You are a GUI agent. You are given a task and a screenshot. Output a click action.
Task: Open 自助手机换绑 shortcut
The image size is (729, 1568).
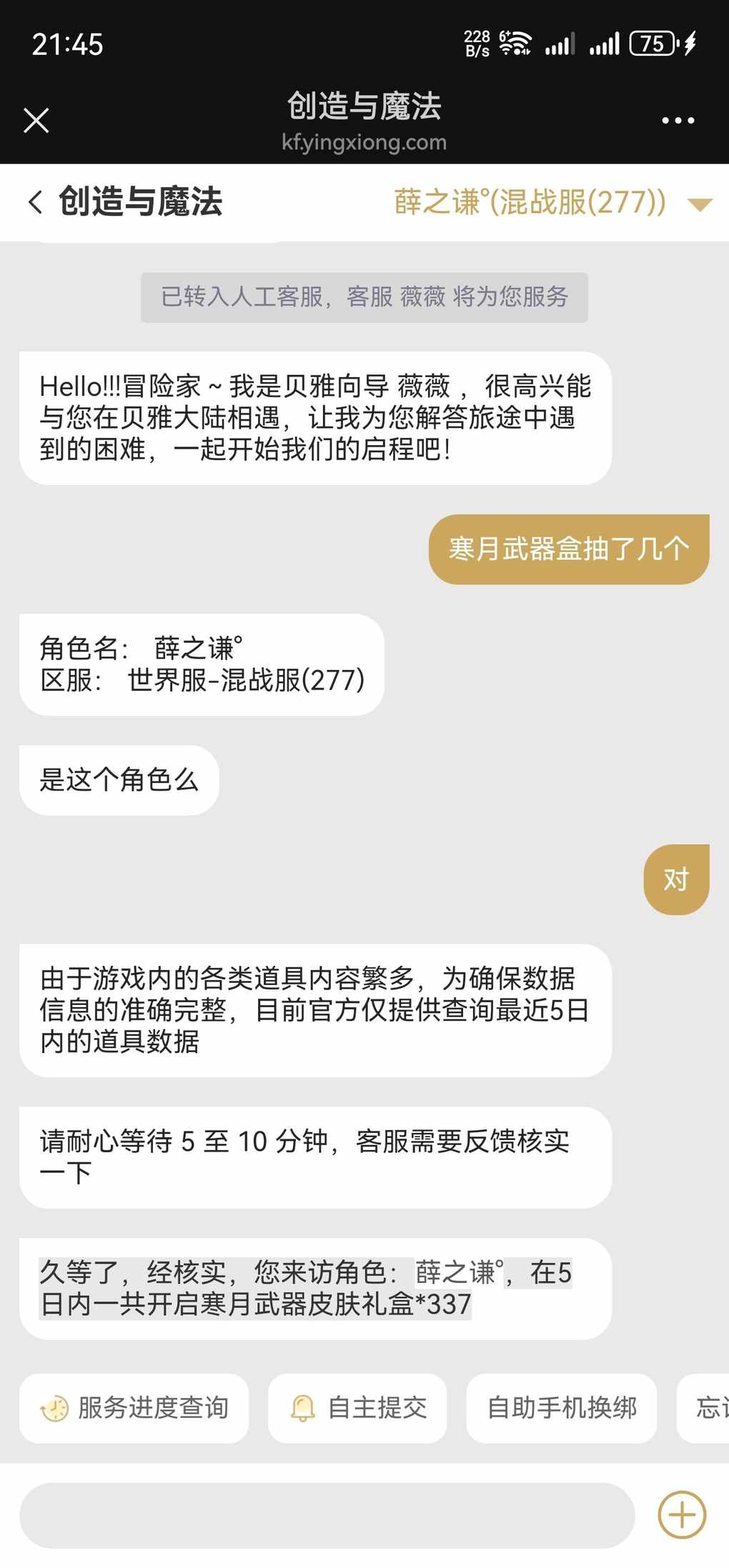pos(562,1408)
